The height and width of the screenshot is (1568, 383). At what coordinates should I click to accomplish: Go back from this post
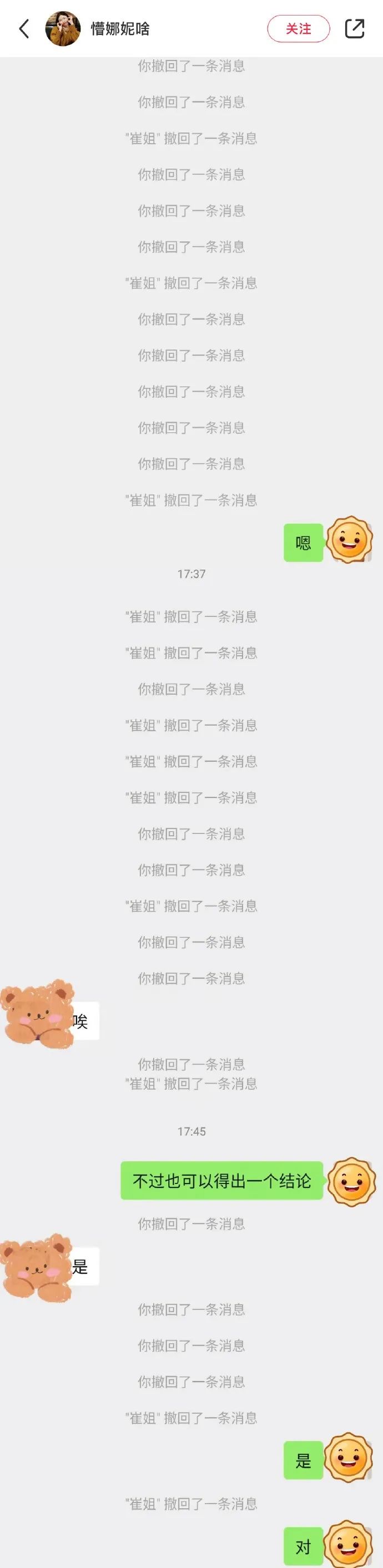[24, 29]
